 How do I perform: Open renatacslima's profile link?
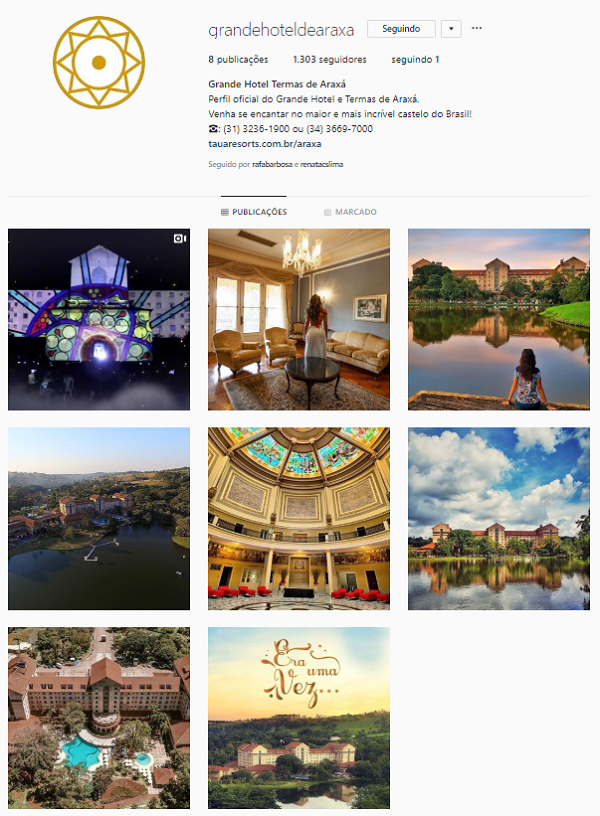[x=322, y=164]
